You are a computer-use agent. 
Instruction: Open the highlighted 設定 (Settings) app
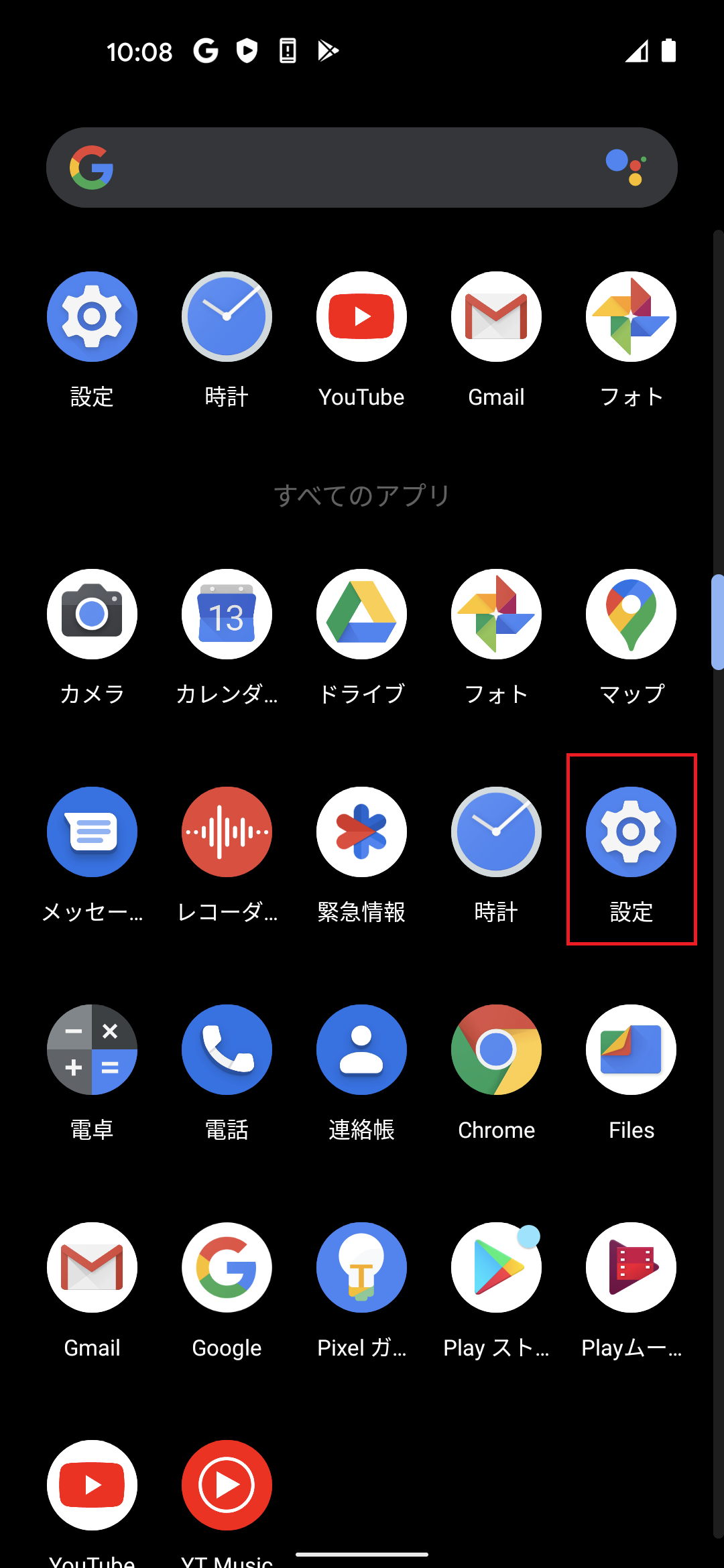[630, 831]
